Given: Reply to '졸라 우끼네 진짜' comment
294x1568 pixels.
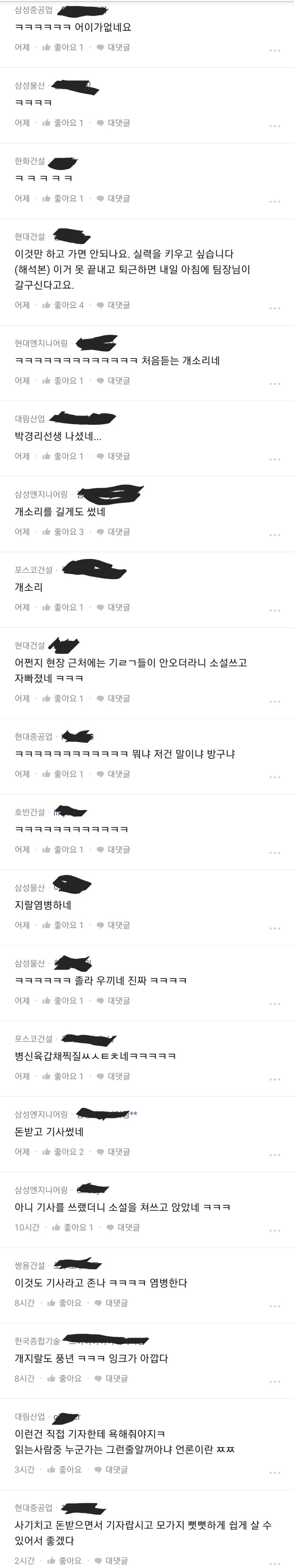Looking at the screenshot, I should point(114,1001).
